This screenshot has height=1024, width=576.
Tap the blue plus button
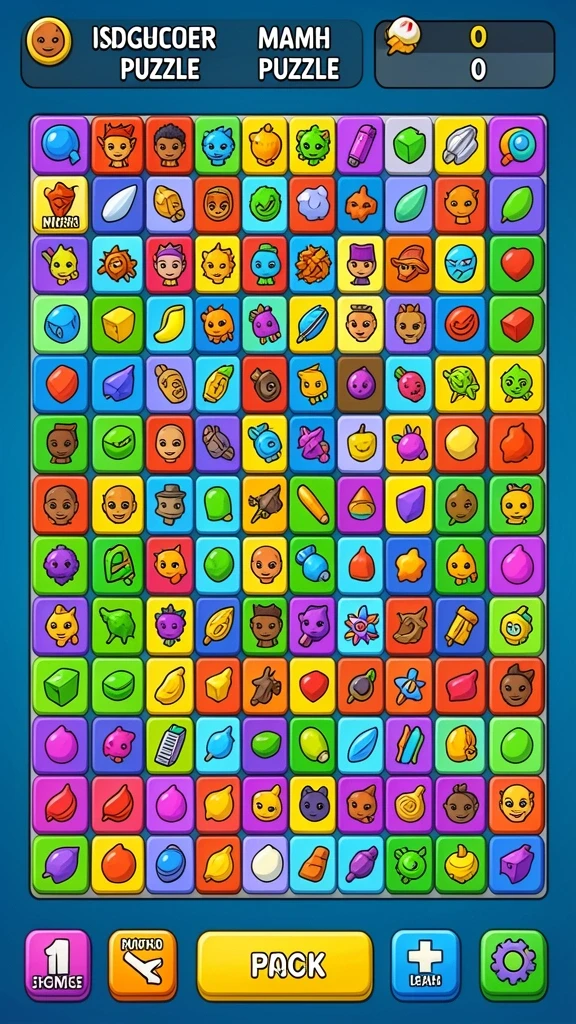(426, 965)
